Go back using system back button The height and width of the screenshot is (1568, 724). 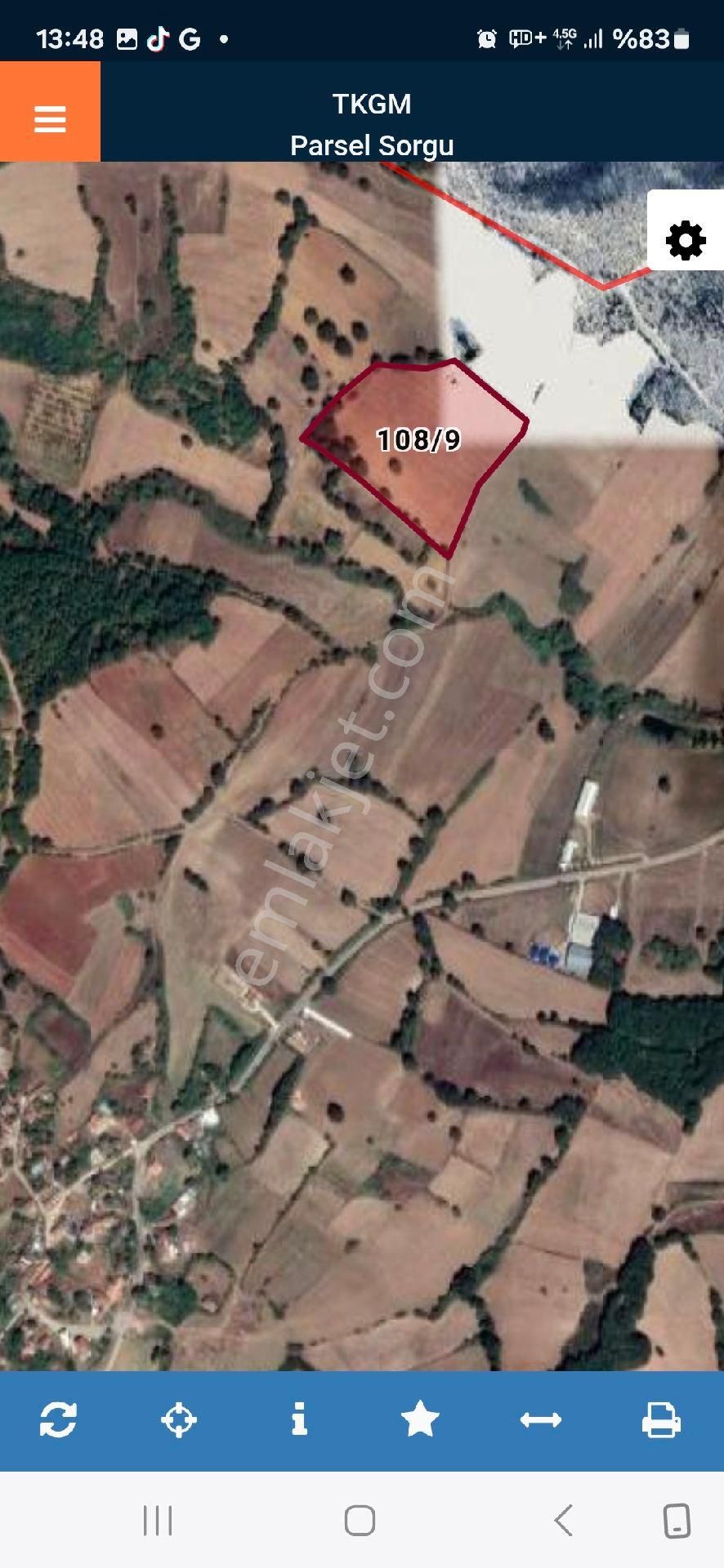point(563,1521)
